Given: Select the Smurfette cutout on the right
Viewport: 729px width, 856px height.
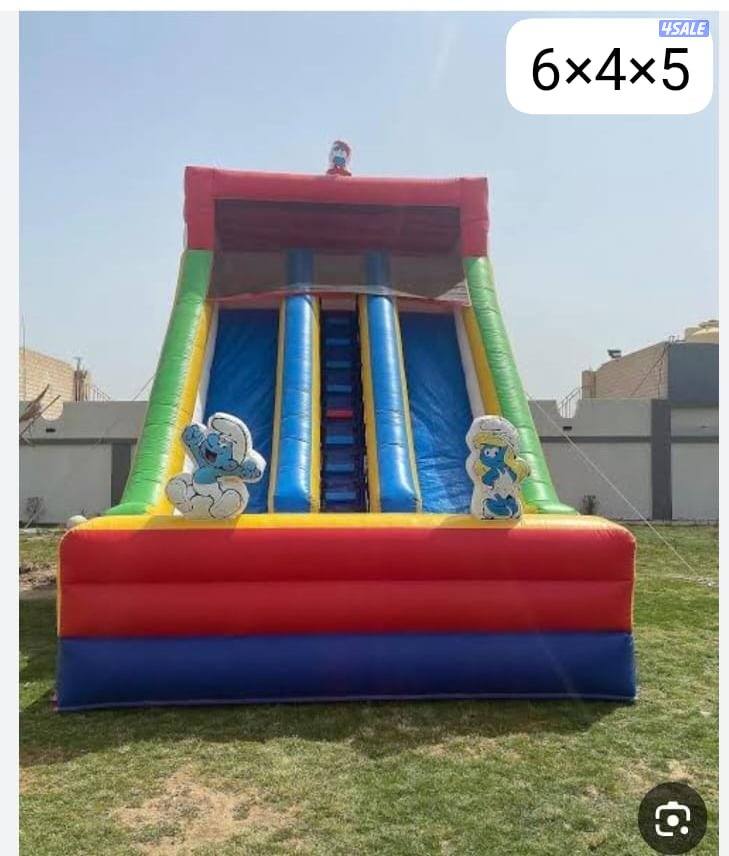Looking at the screenshot, I should pyautogui.click(x=492, y=468).
